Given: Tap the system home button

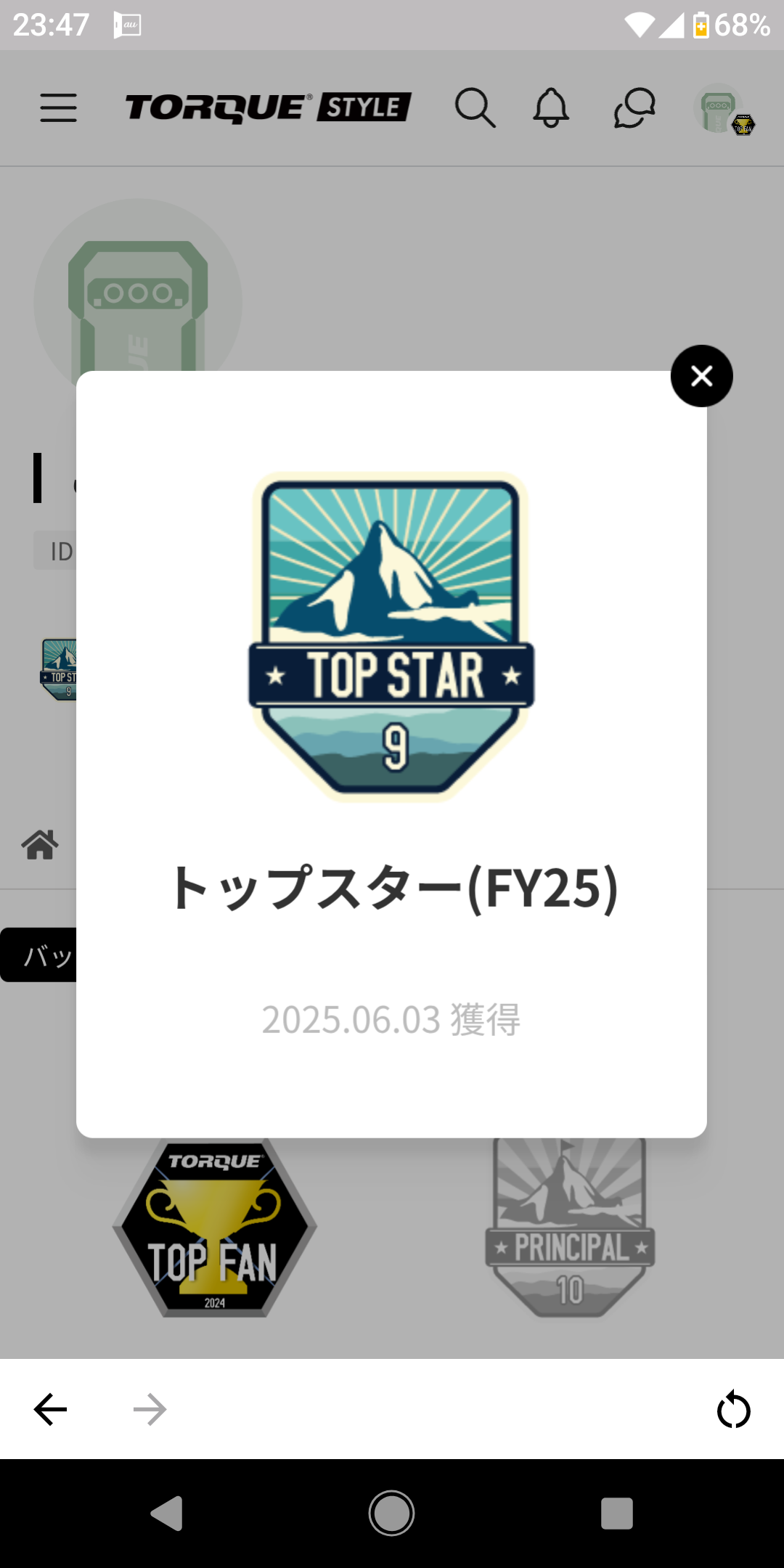Looking at the screenshot, I should (391, 1514).
